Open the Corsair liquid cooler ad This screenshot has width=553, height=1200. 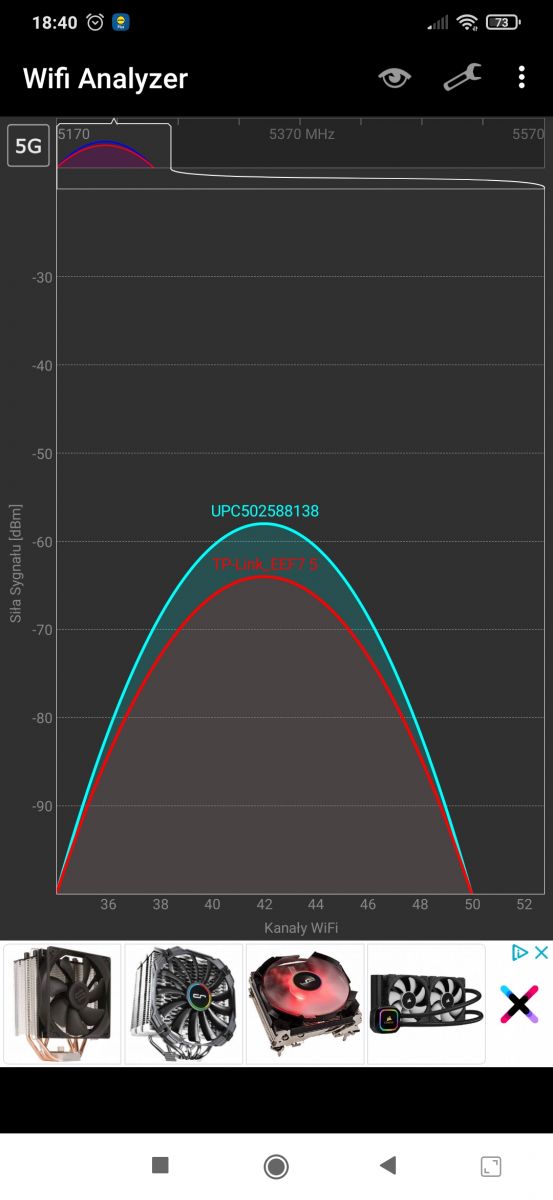point(426,1004)
